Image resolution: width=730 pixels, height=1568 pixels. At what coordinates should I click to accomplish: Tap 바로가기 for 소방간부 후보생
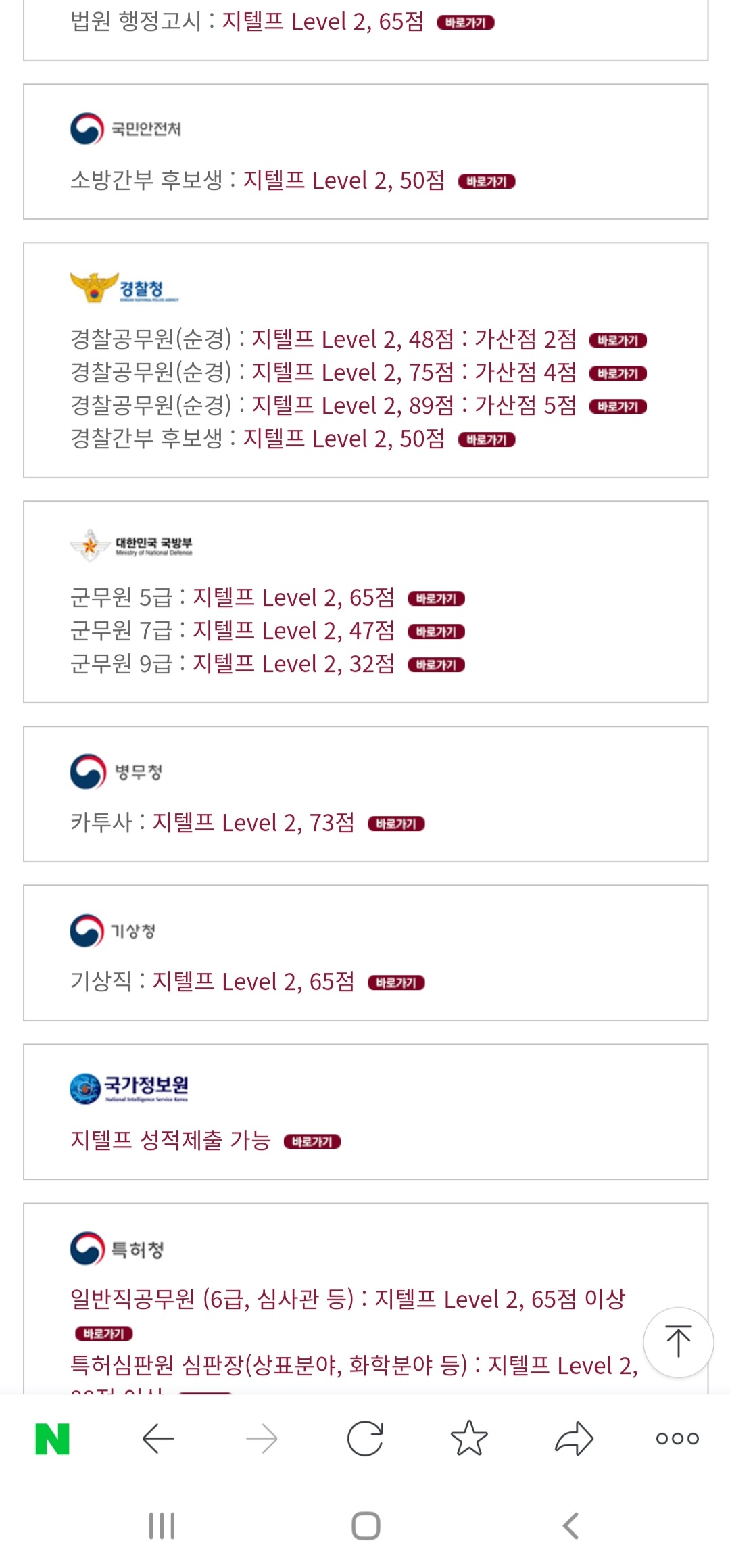[487, 181]
